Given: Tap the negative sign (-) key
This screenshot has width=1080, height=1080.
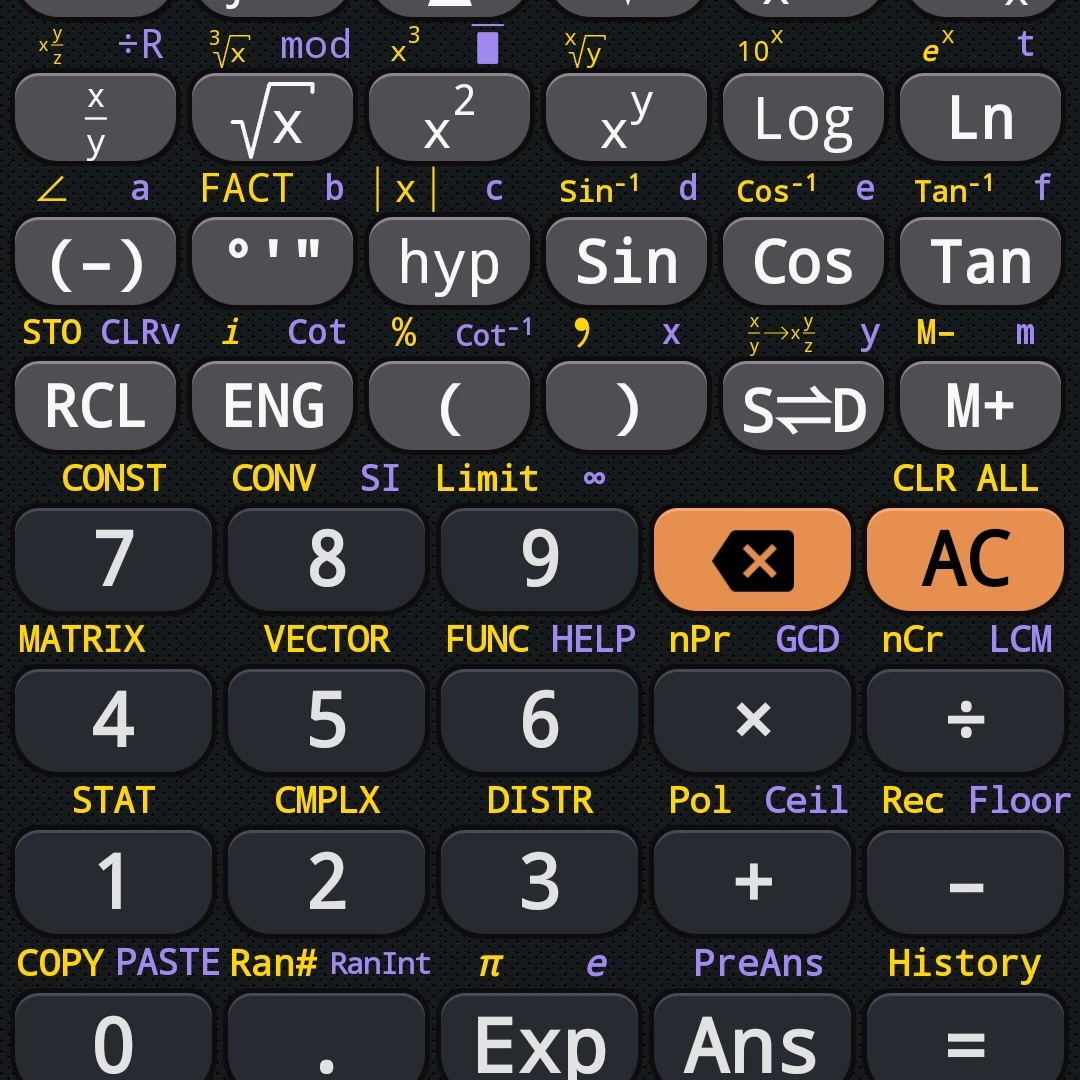Looking at the screenshot, I should coord(95,262).
